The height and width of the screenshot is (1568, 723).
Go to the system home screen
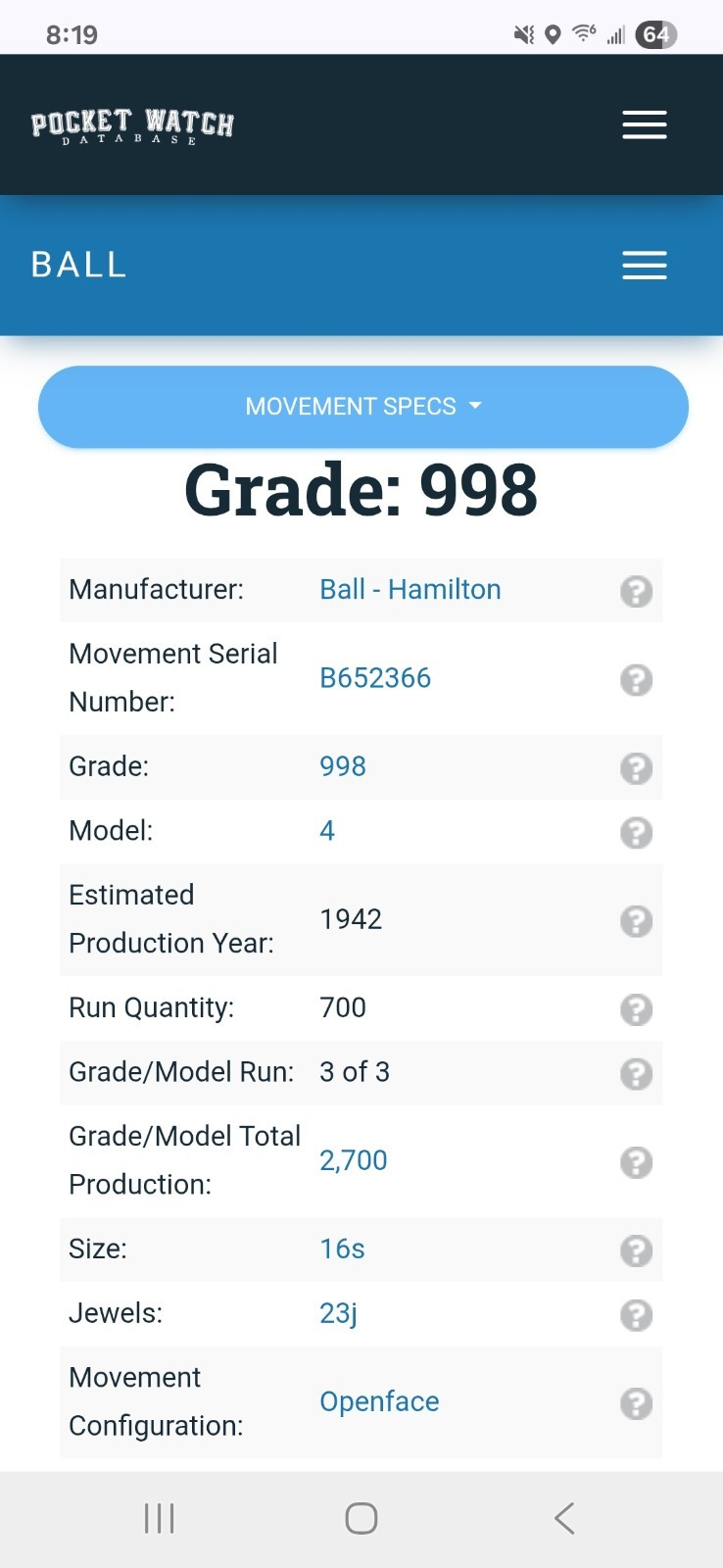361,1518
